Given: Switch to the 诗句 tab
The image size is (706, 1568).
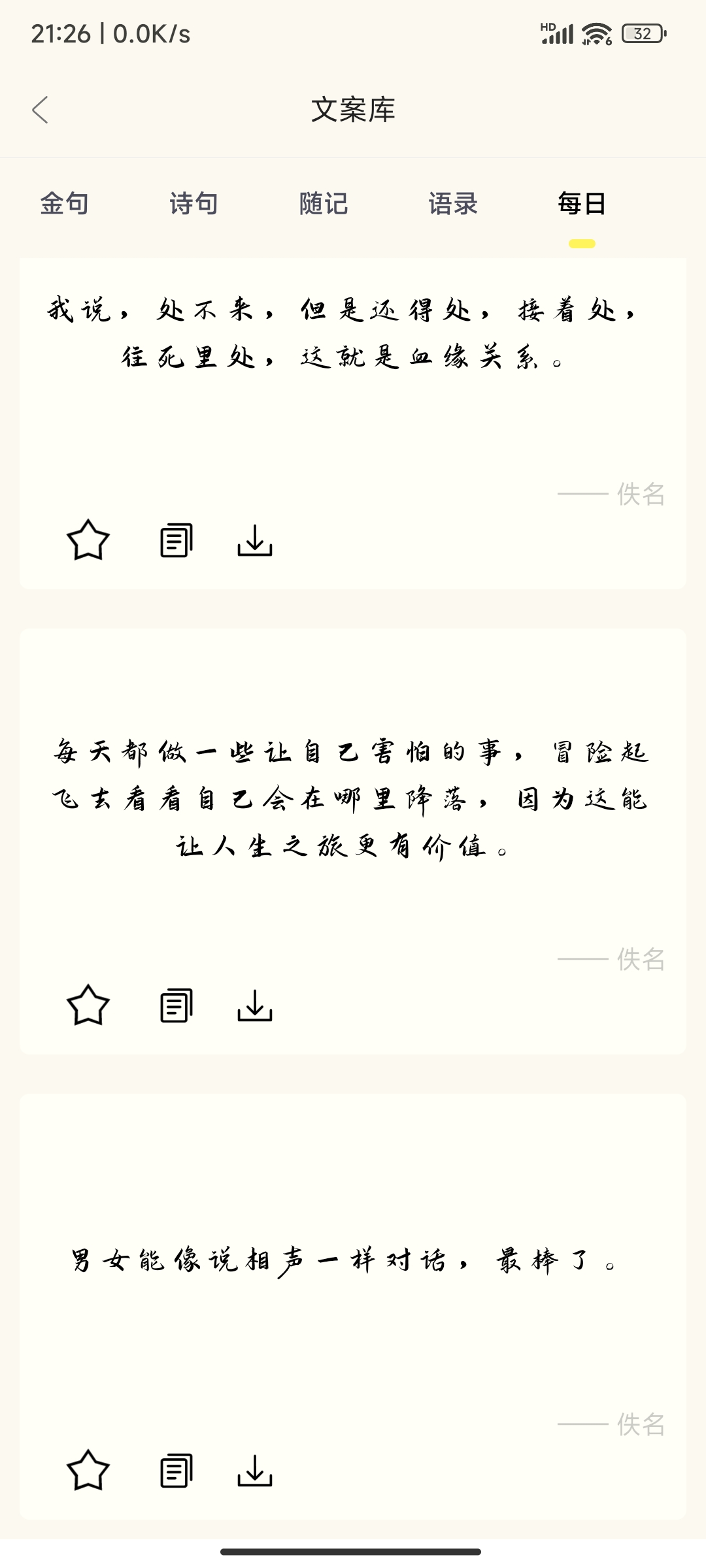Looking at the screenshot, I should pyautogui.click(x=193, y=204).
